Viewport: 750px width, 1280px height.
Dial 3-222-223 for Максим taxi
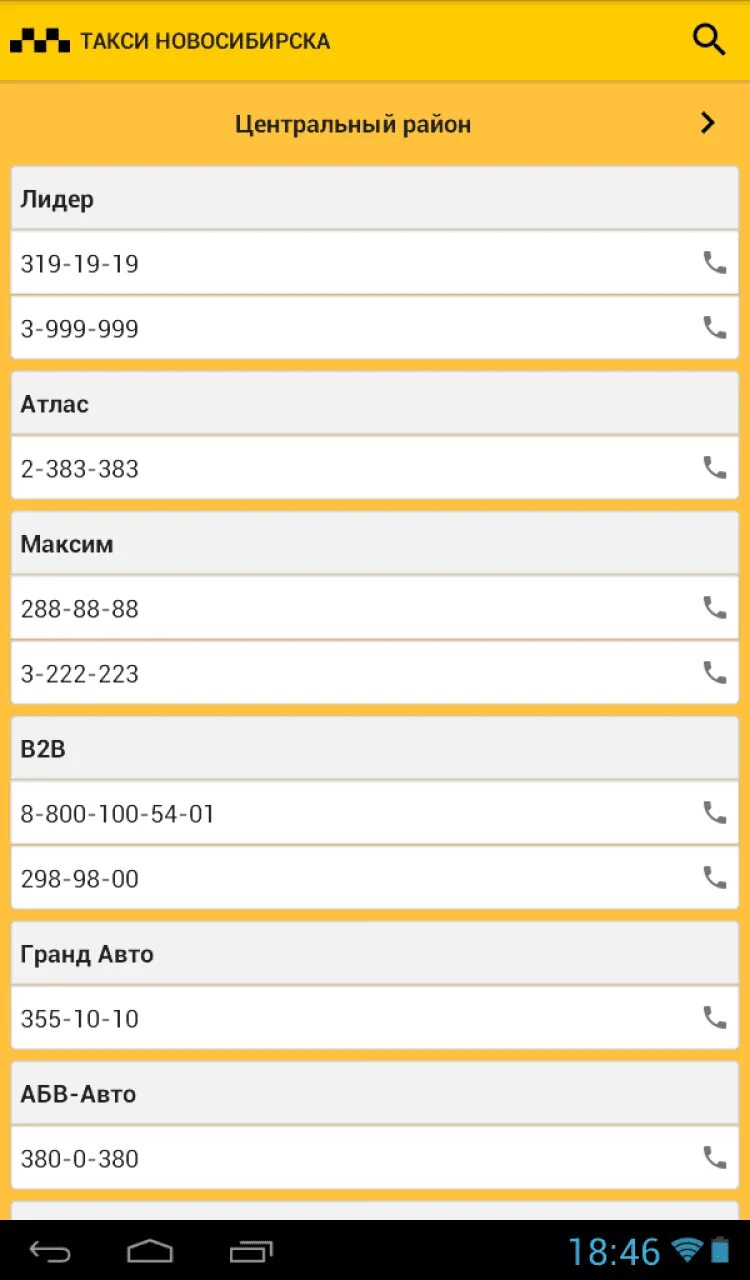pos(714,673)
